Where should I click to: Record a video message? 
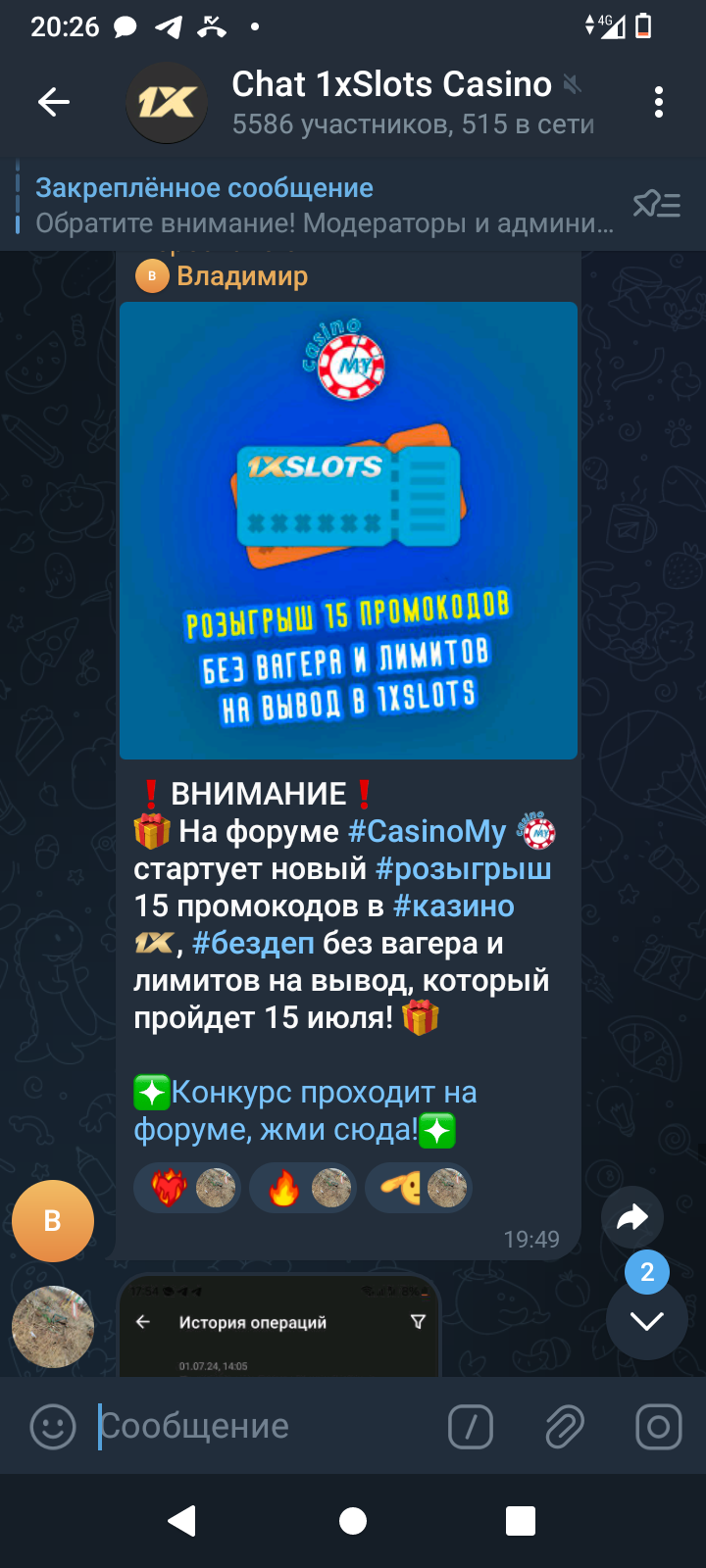[x=658, y=1426]
